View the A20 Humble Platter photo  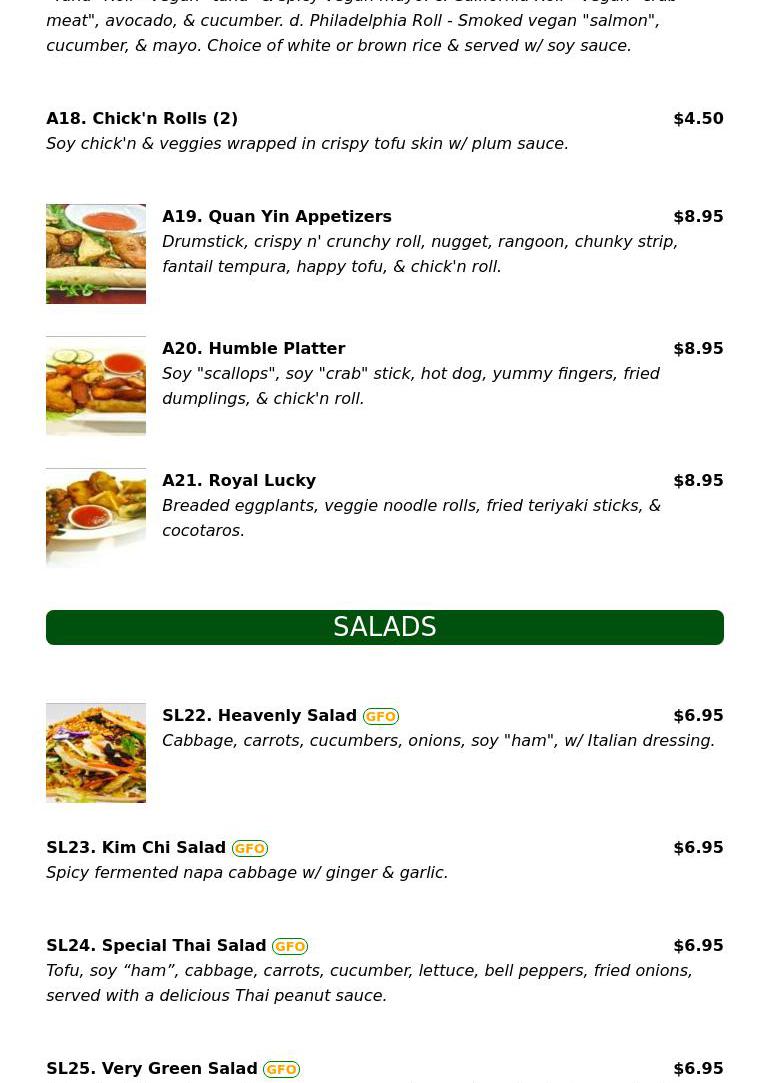click(x=96, y=386)
